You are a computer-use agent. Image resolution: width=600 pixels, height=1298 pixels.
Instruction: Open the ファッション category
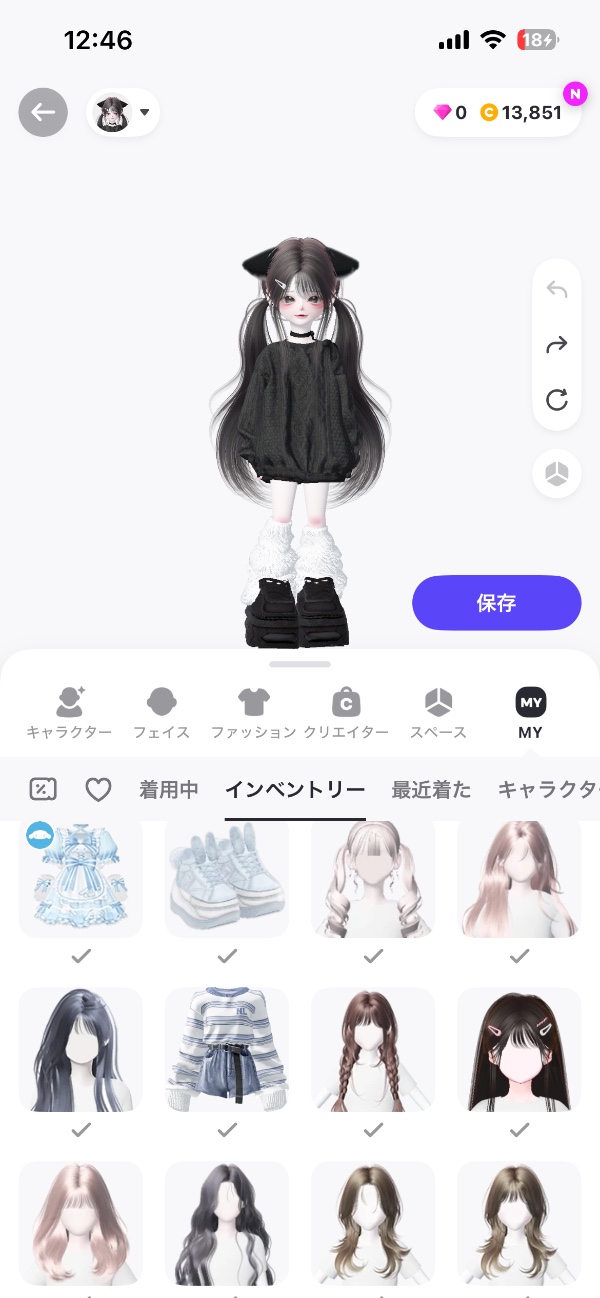(x=253, y=713)
